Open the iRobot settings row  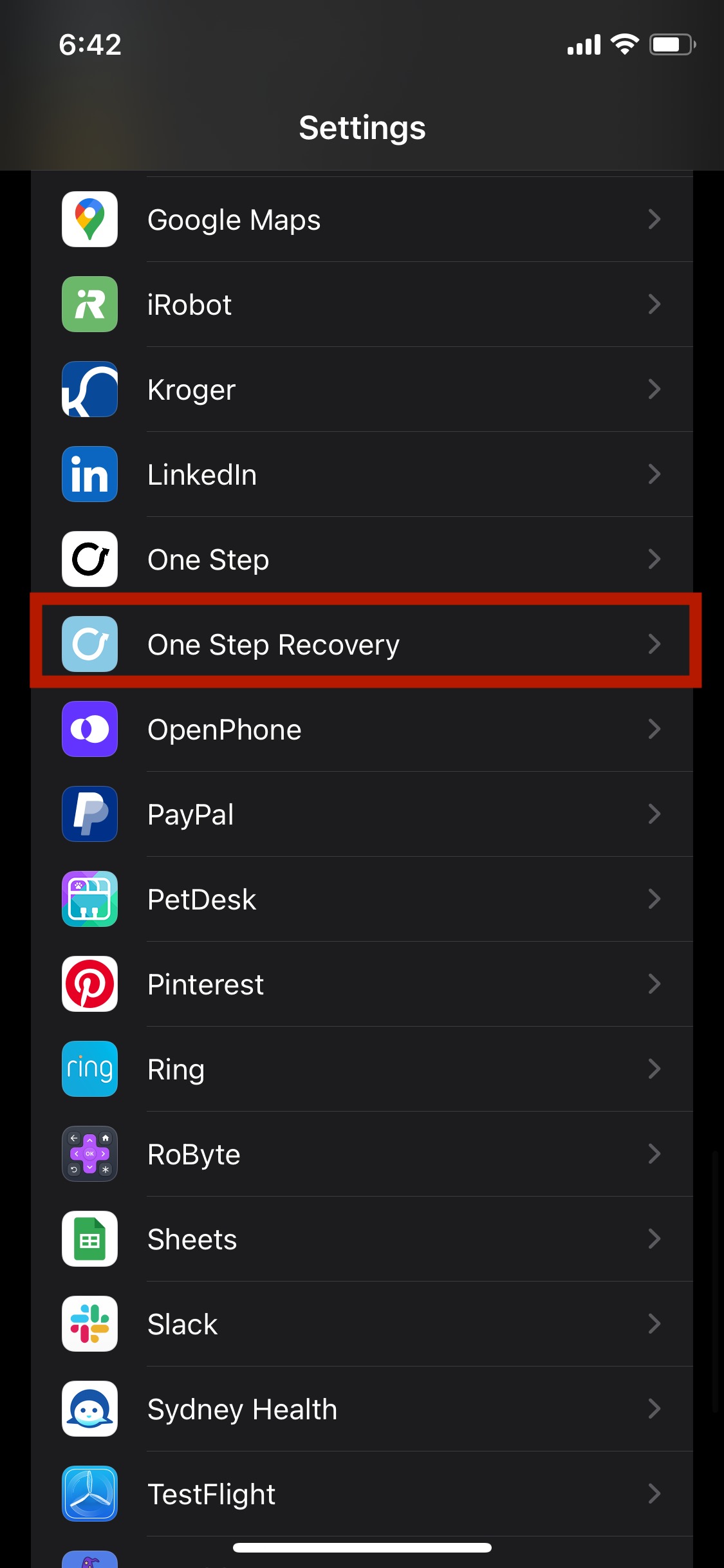click(362, 304)
